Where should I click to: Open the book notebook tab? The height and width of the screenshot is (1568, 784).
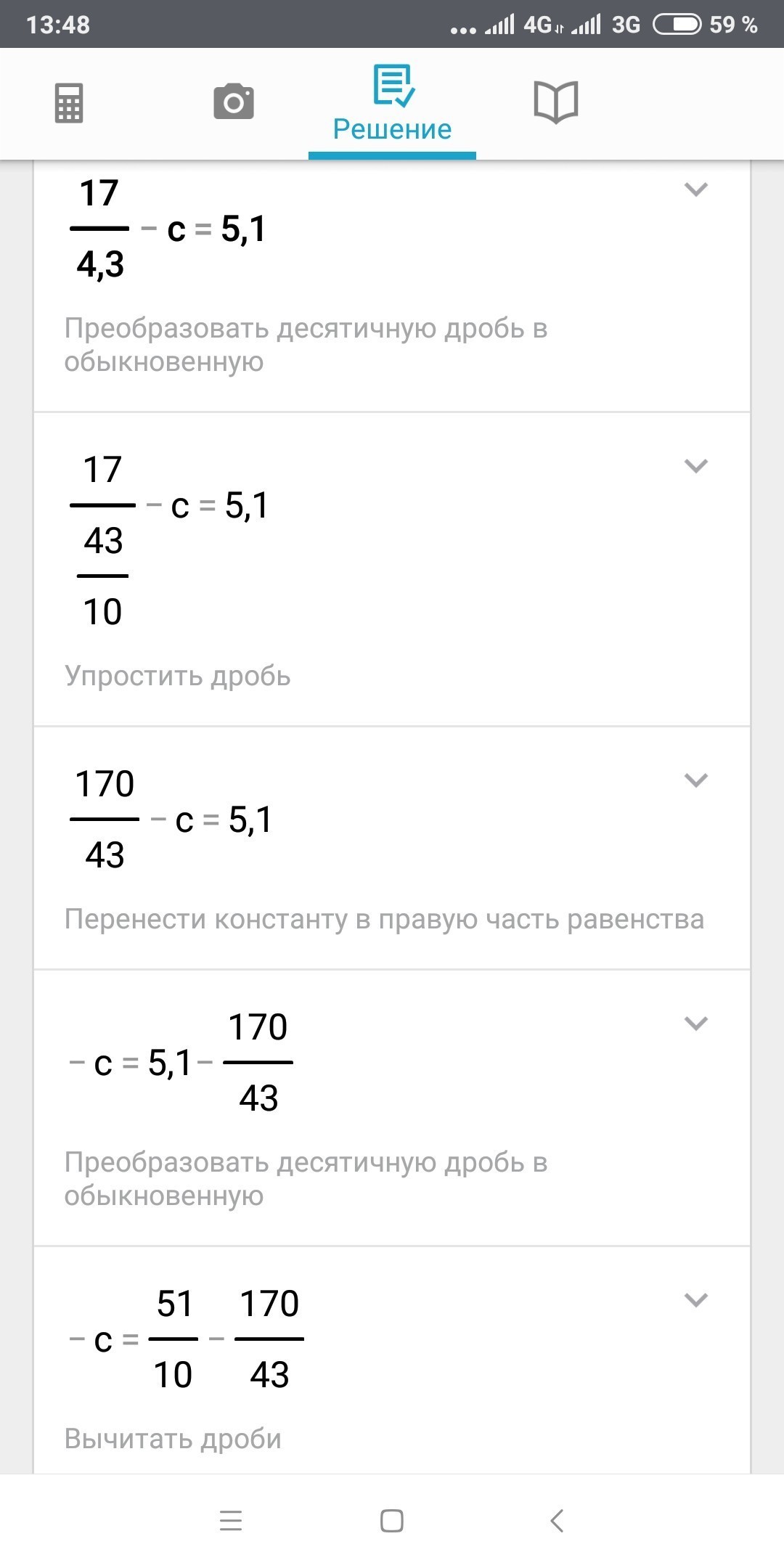tap(555, 102)
